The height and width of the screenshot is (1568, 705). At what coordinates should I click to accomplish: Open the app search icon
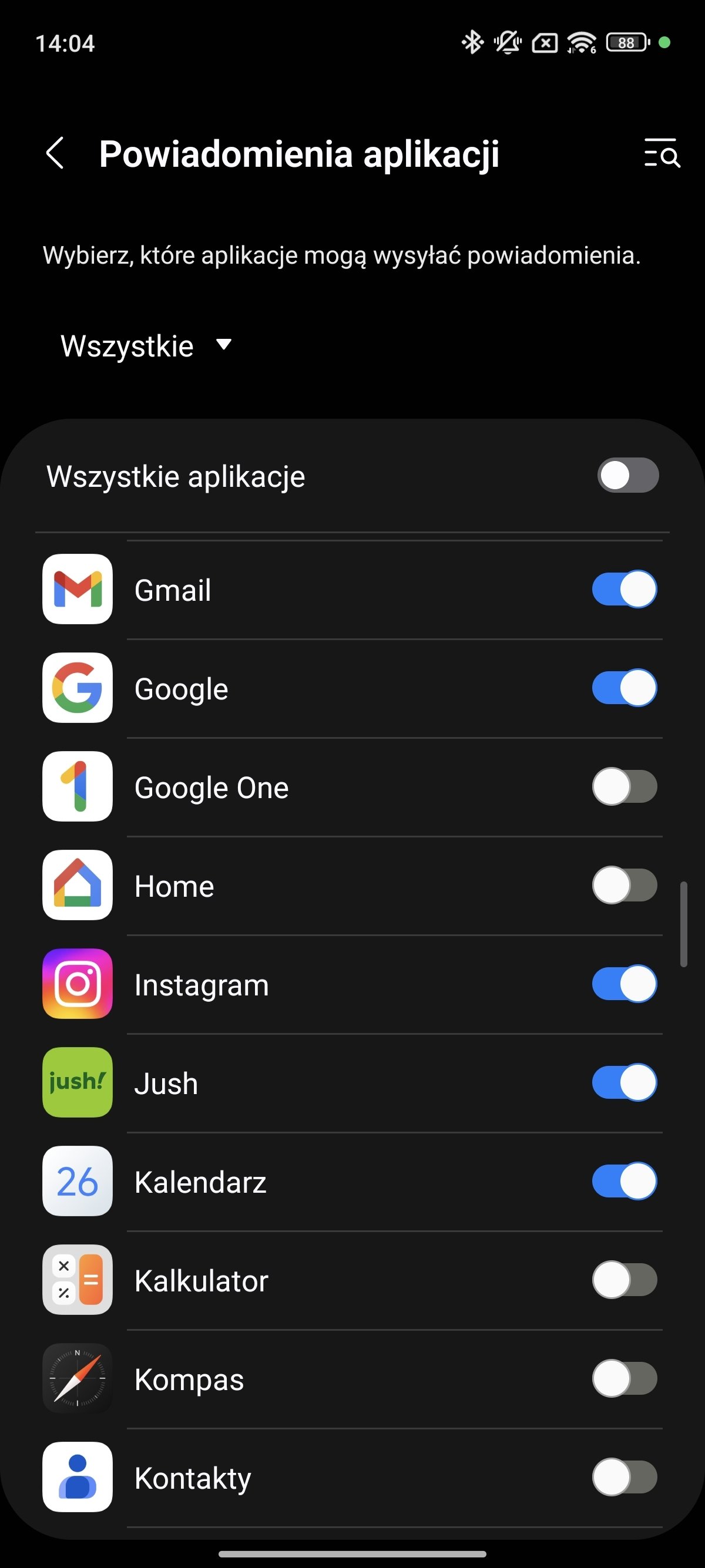point(662,153)
